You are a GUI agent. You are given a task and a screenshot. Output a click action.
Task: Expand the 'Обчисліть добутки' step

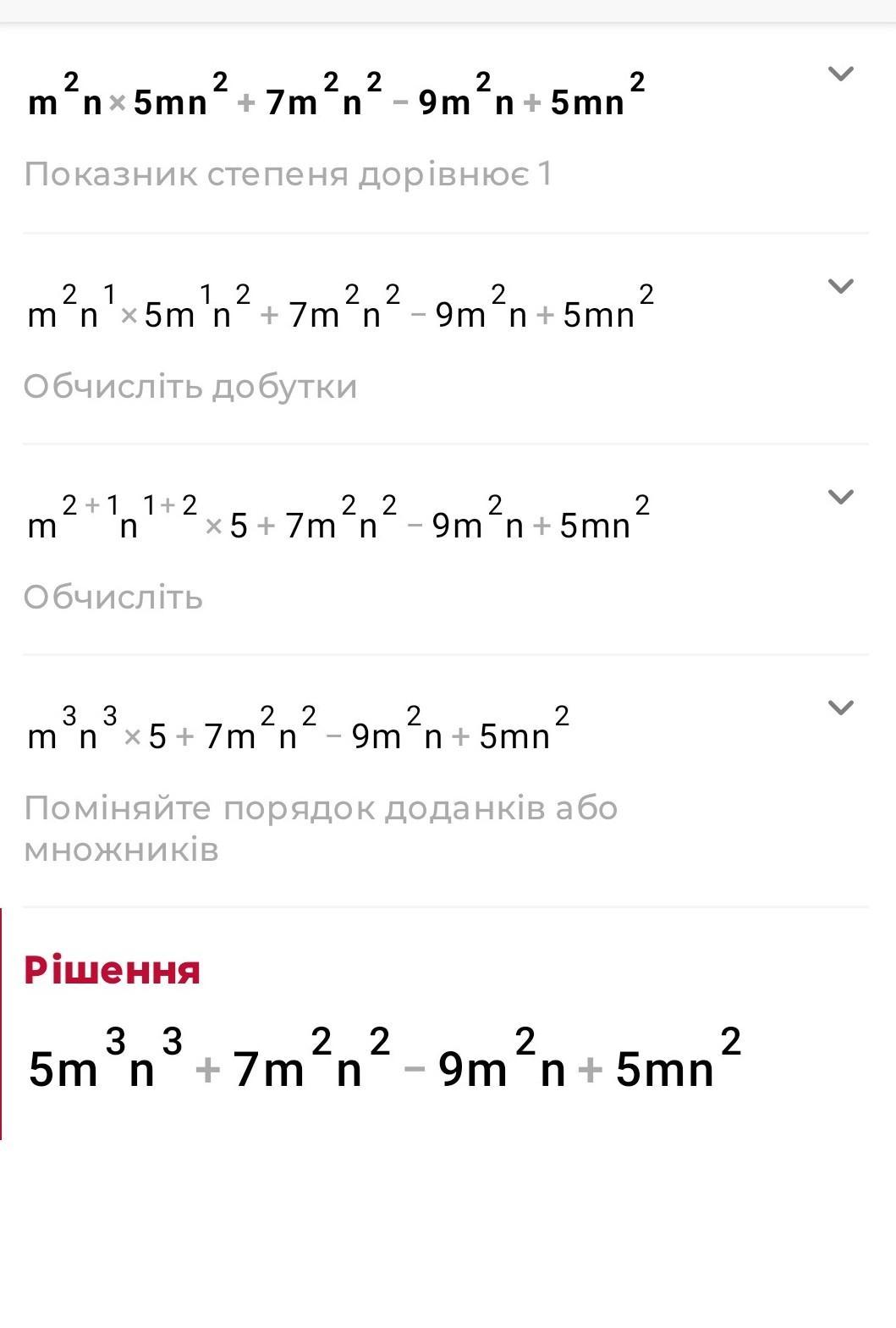(840, 286)
